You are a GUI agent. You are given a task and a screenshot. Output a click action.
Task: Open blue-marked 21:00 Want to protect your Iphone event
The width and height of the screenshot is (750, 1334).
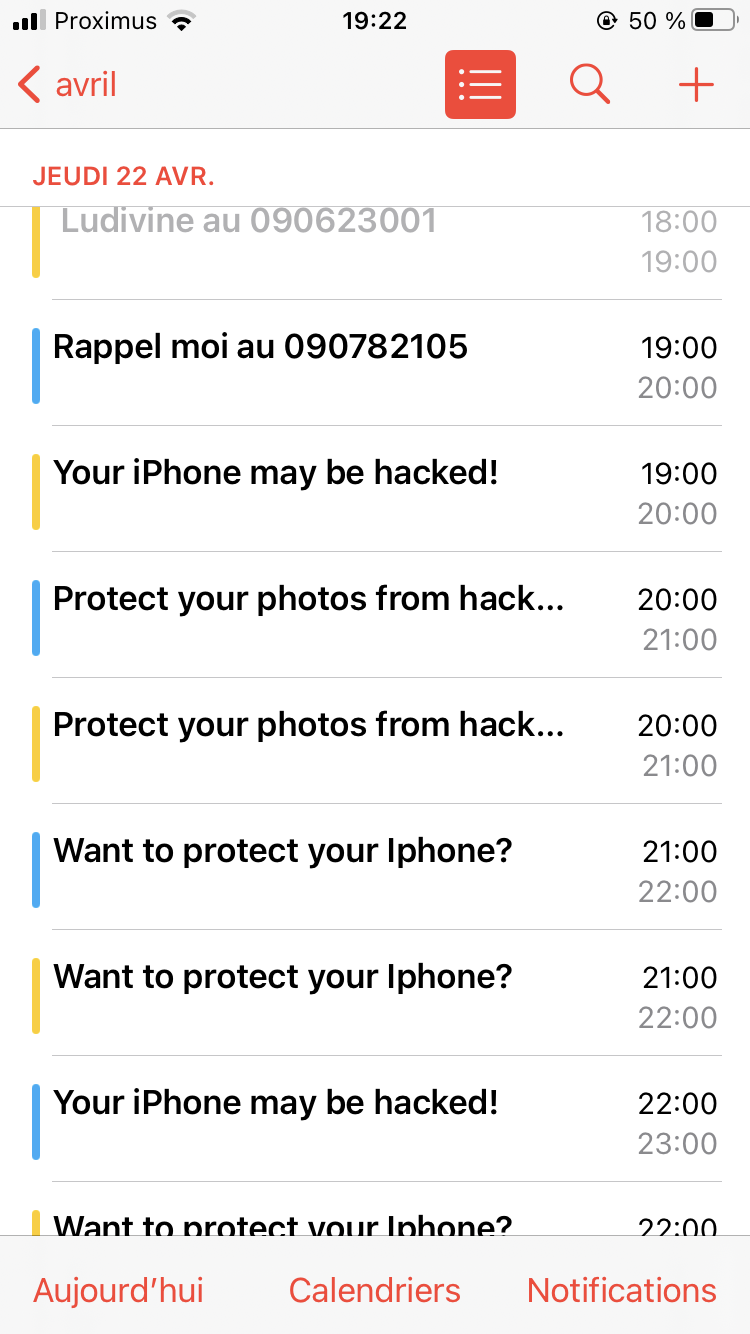click(x=375, y=870)
